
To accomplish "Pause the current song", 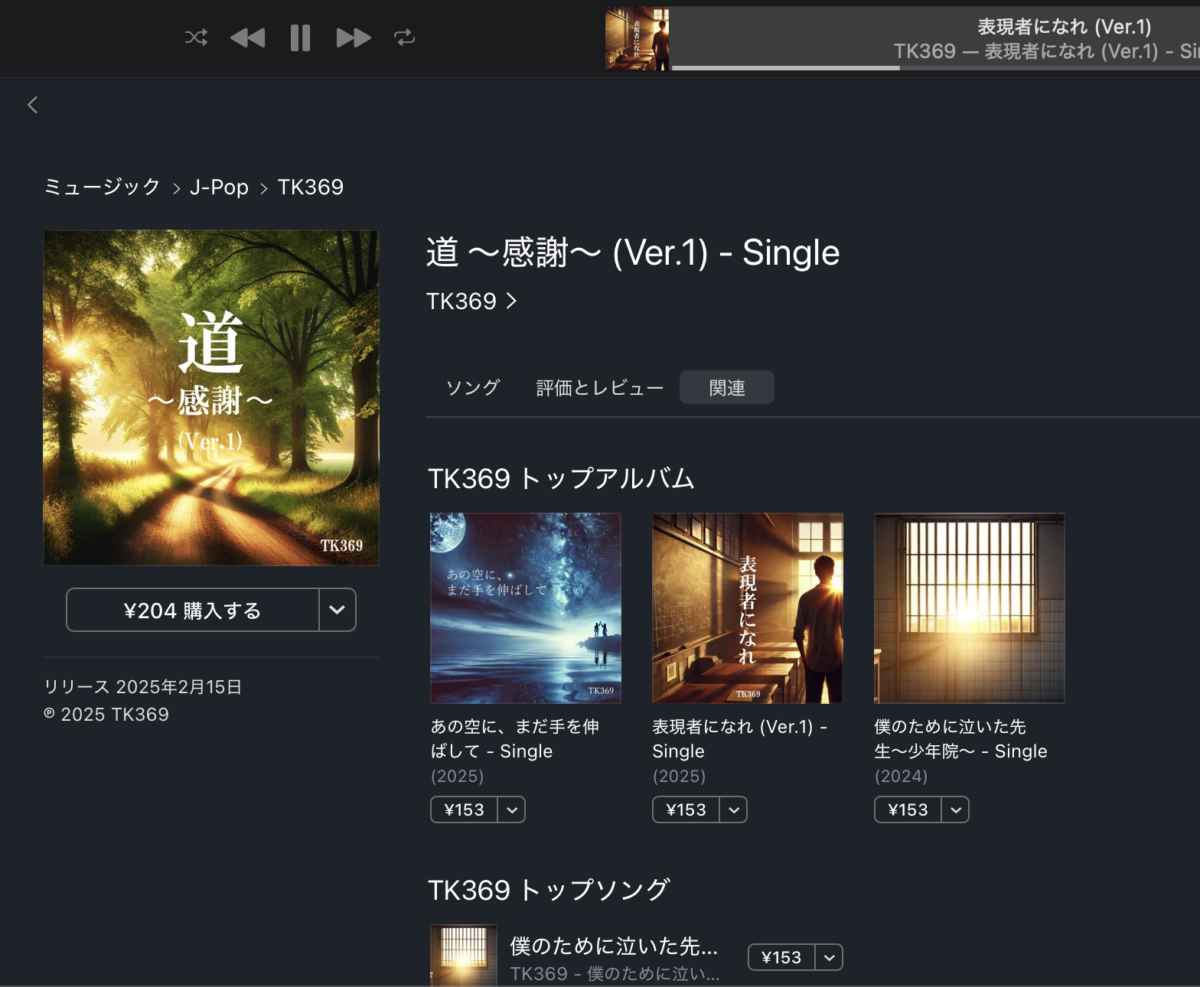I will (300, 38).
